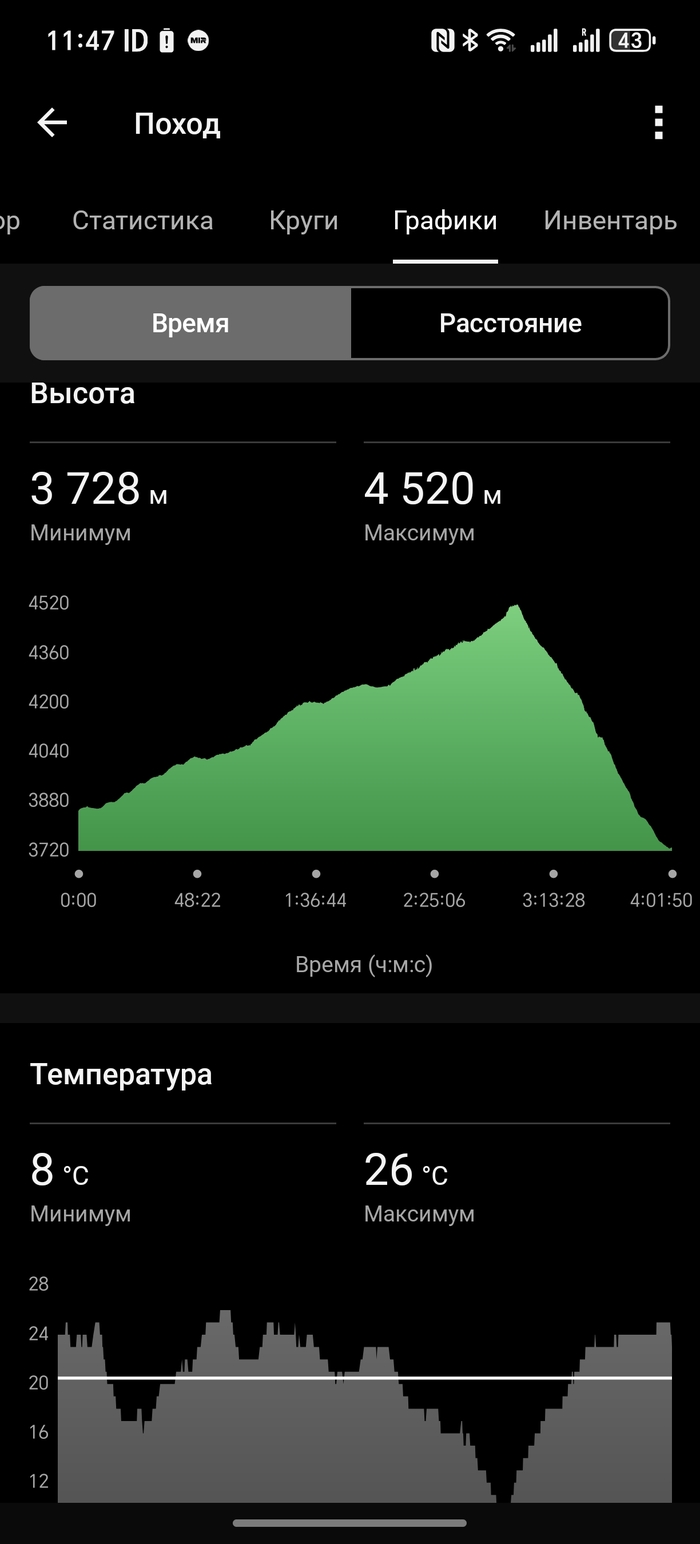Select the Графики tab
This screenshot has width=700, height=1544.
click(x=445, y=221)
